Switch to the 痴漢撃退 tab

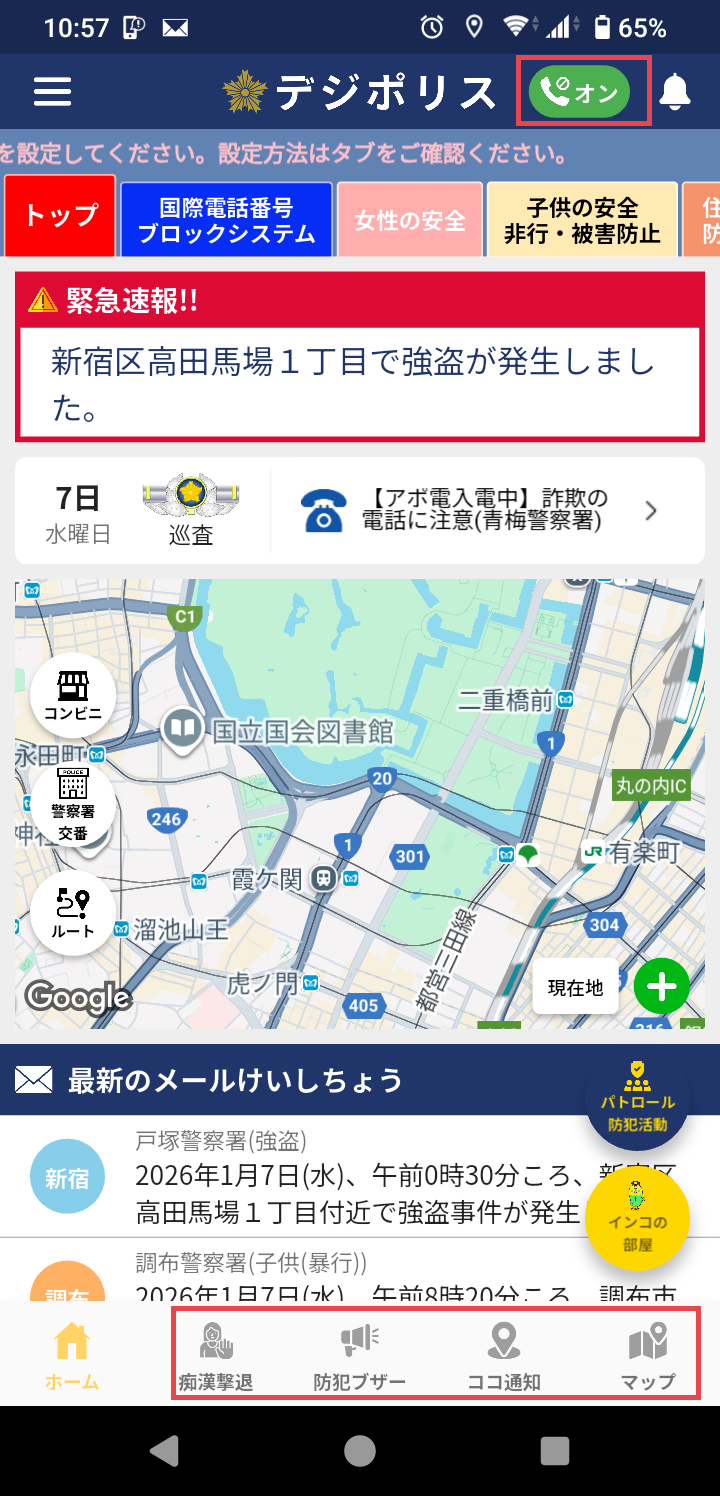click(x=215, y=1357)
